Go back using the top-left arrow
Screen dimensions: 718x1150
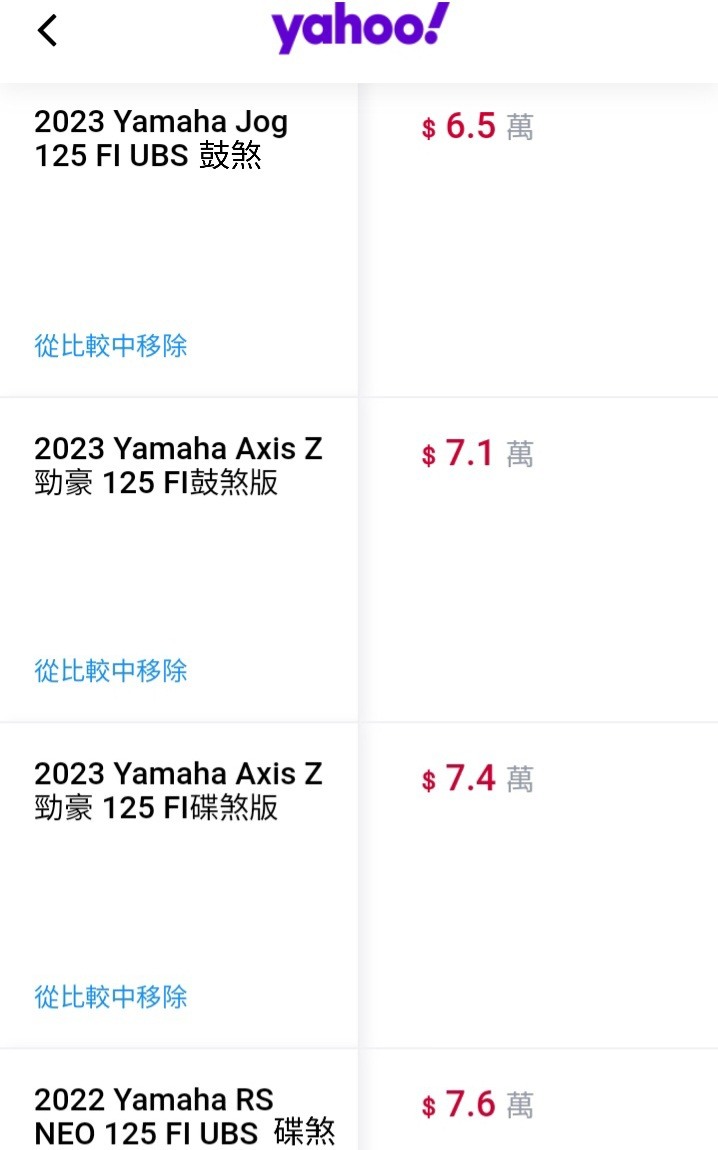tap(48, 31)
